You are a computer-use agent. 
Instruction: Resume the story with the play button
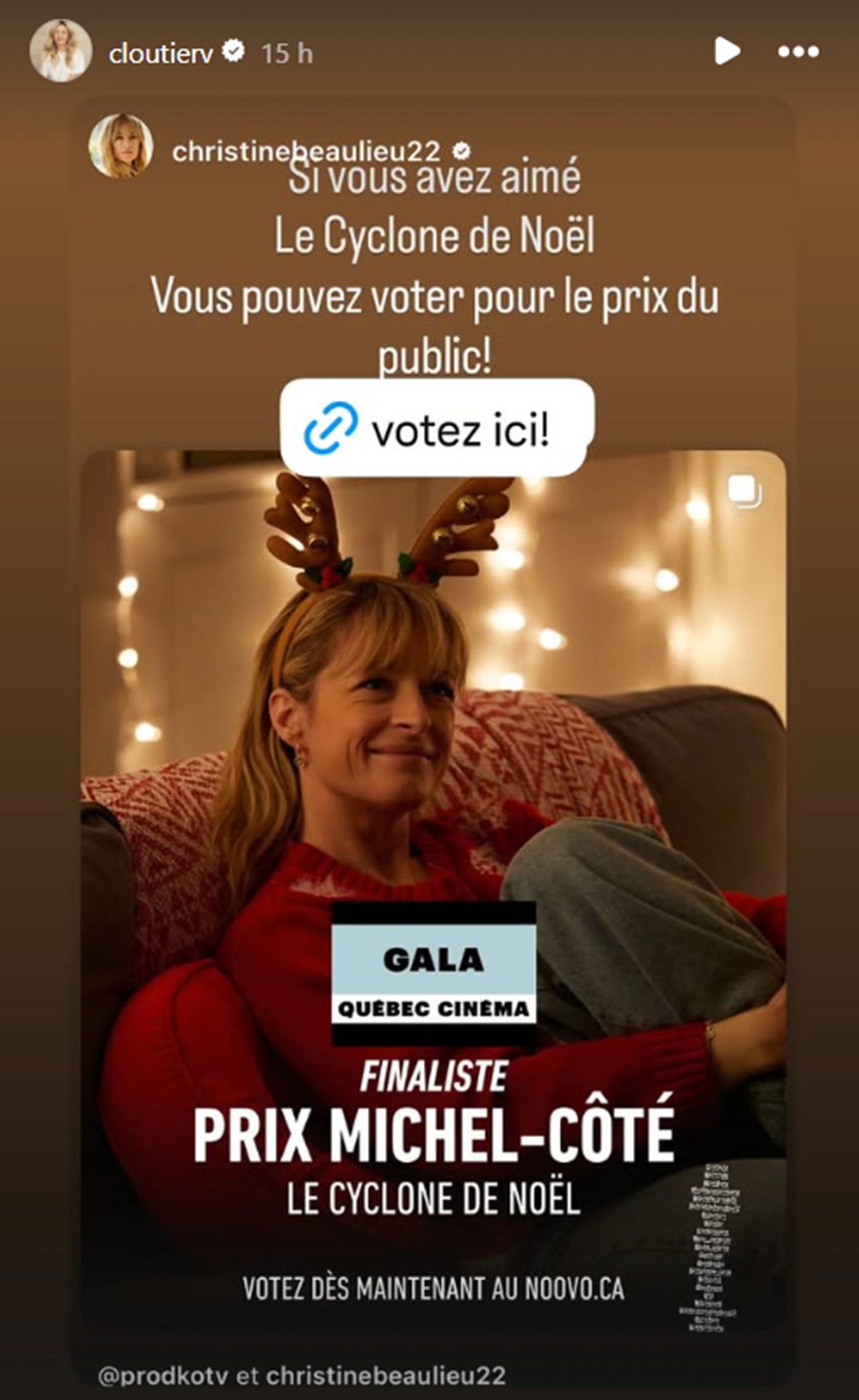click(x=726, y=51)
